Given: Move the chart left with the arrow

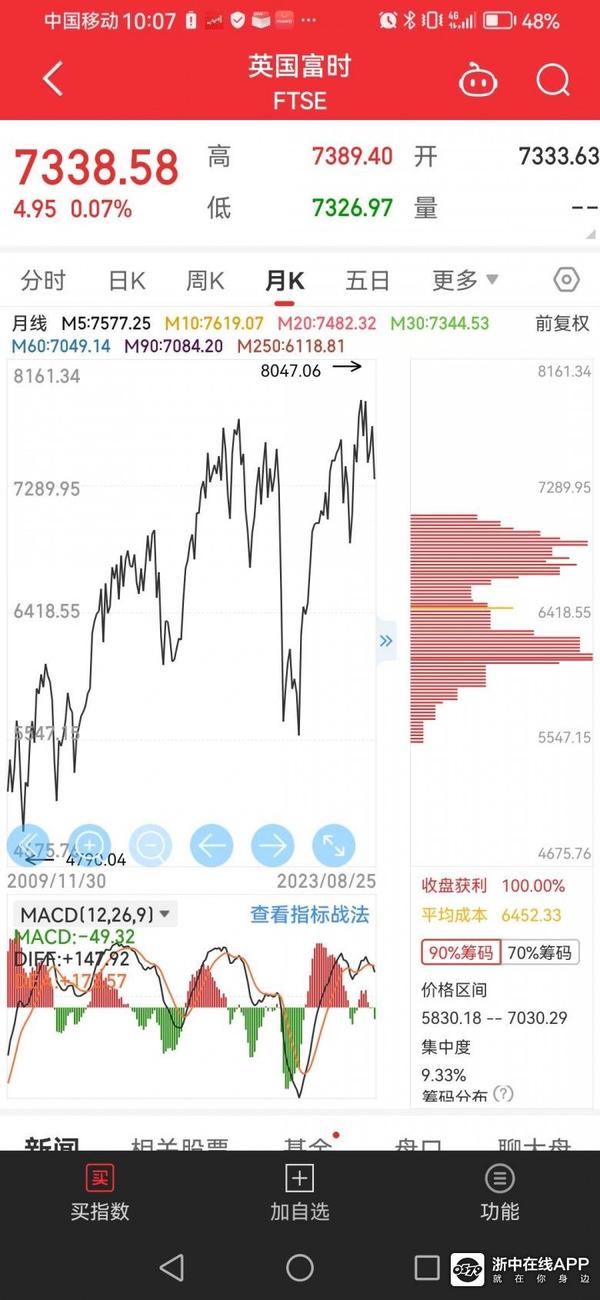Looking at the screenshot, I should pos(211,846).
